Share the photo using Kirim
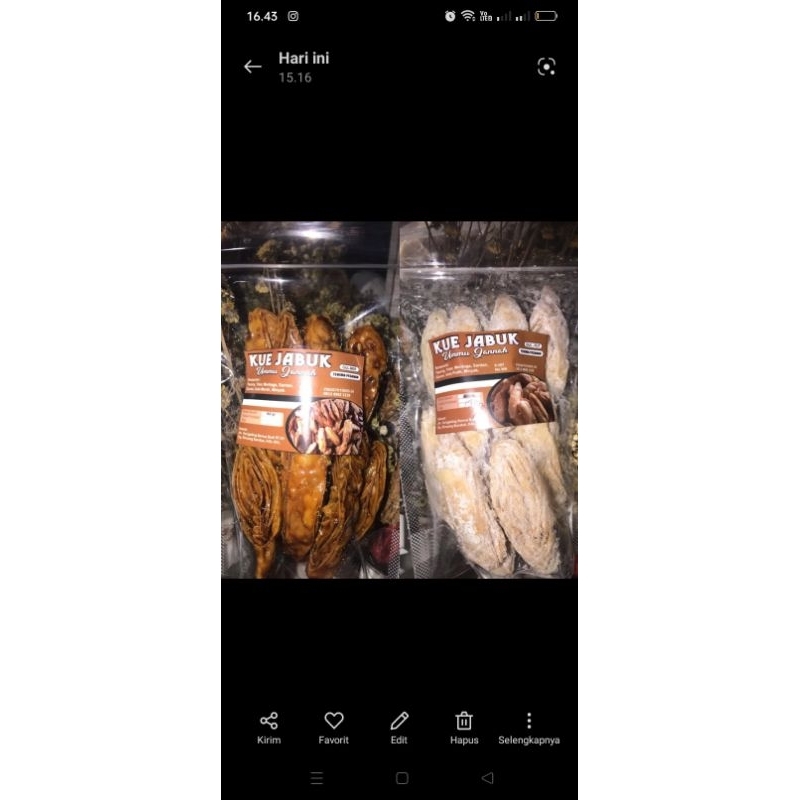The width and height of the screenshot is (800, 800). 269,727
